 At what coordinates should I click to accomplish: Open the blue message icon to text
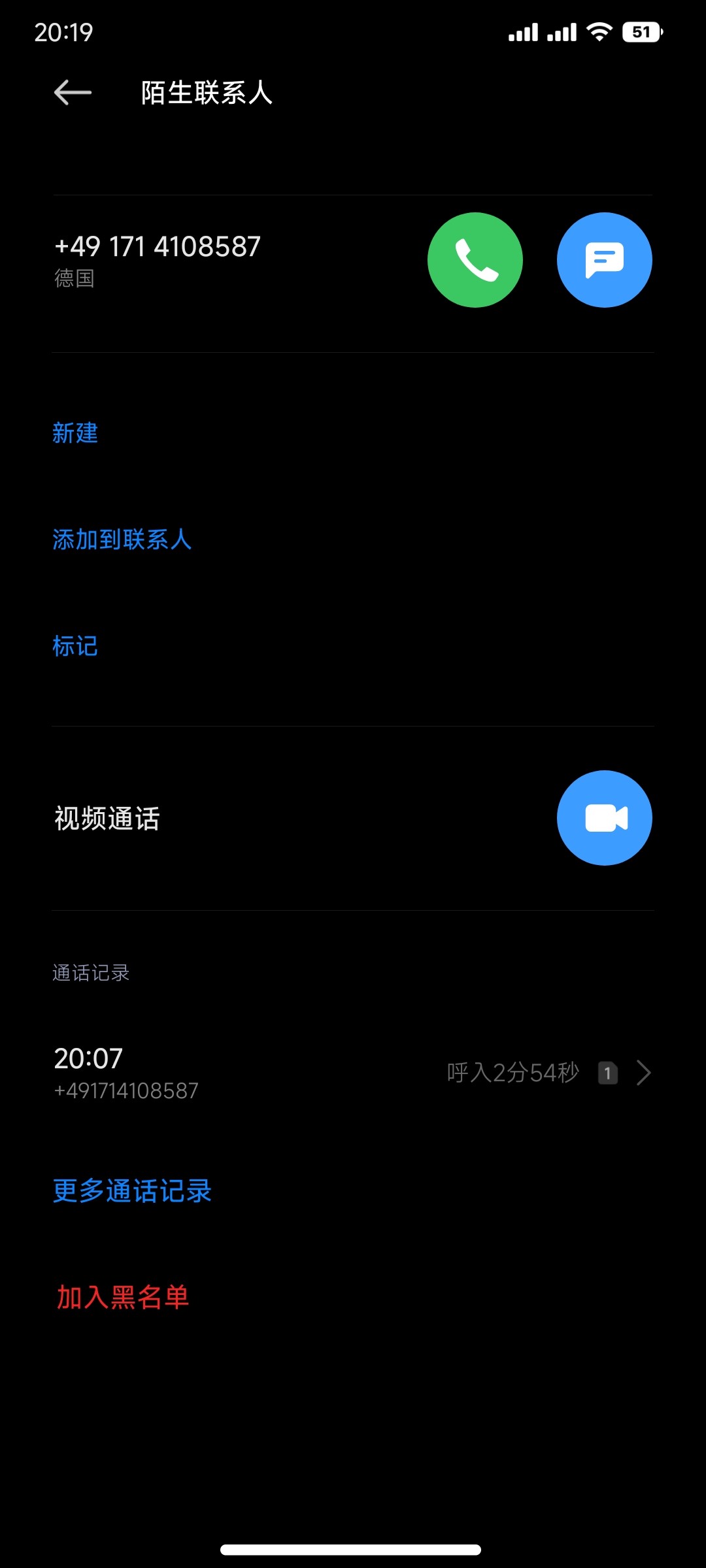click(604, 259)
